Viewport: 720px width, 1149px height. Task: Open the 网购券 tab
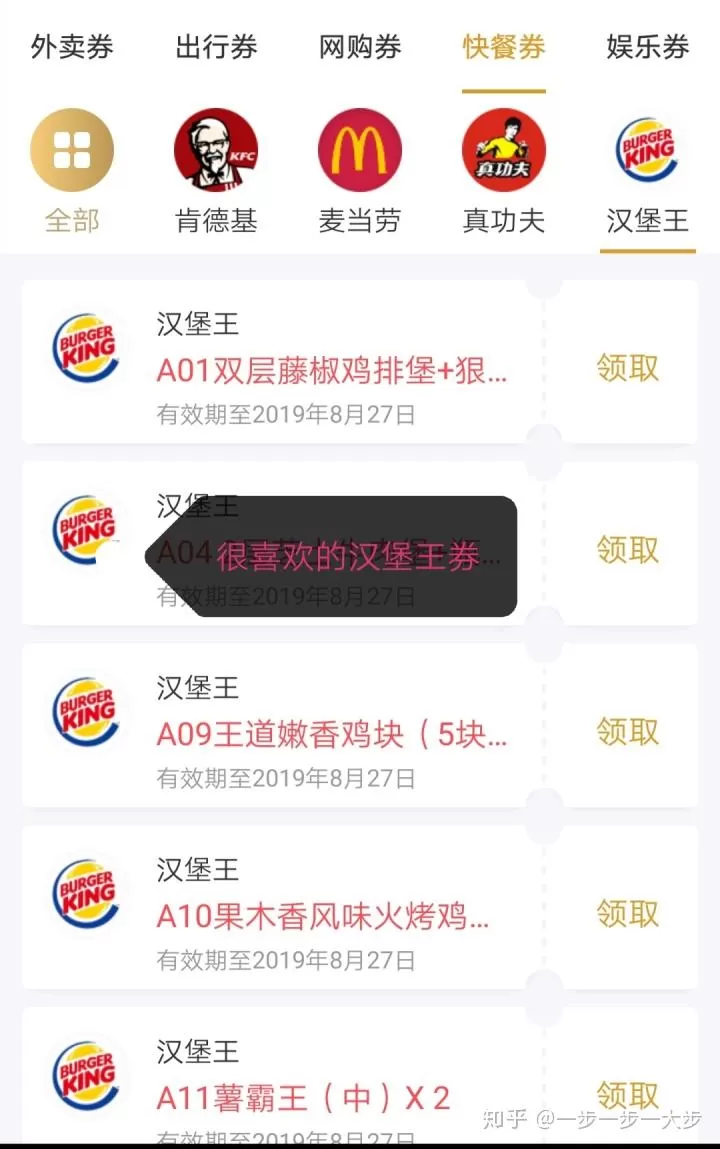click(359, 47)
